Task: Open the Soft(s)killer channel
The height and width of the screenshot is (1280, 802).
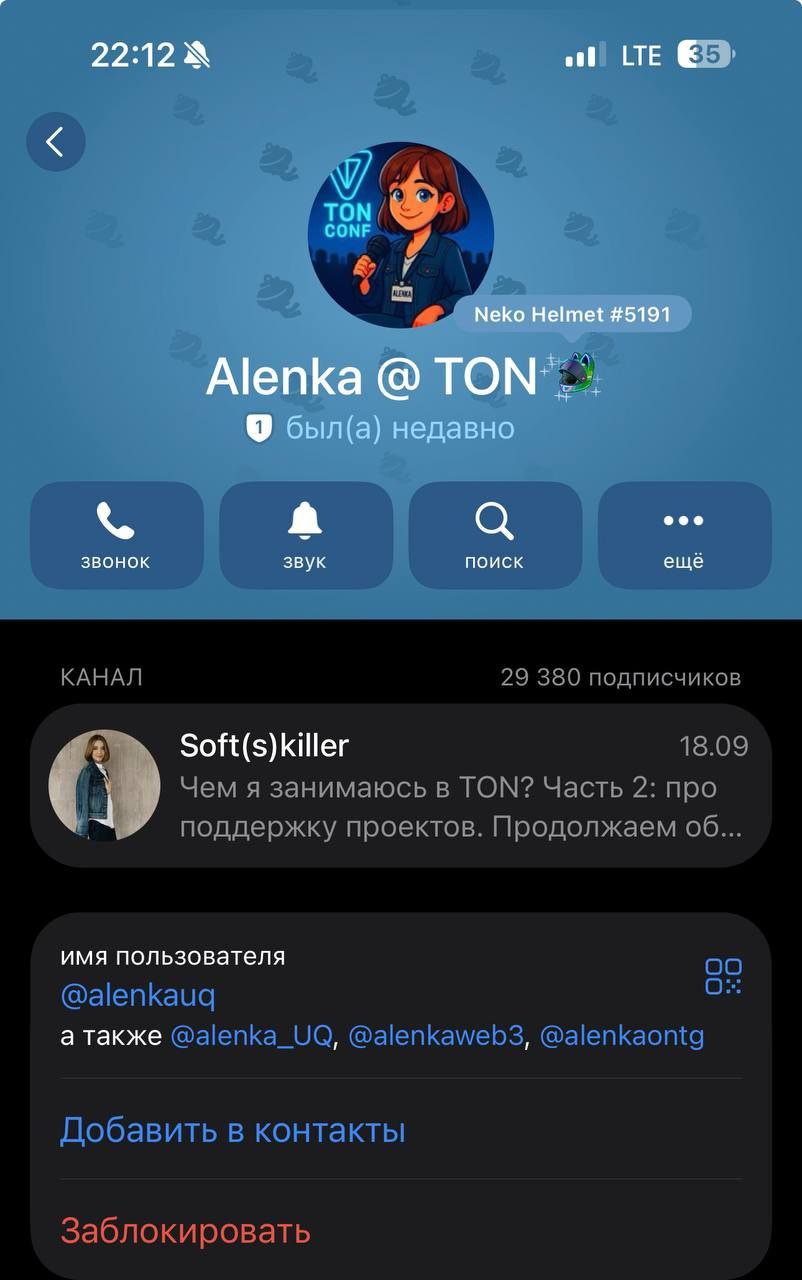Action: tap(400, 785)
